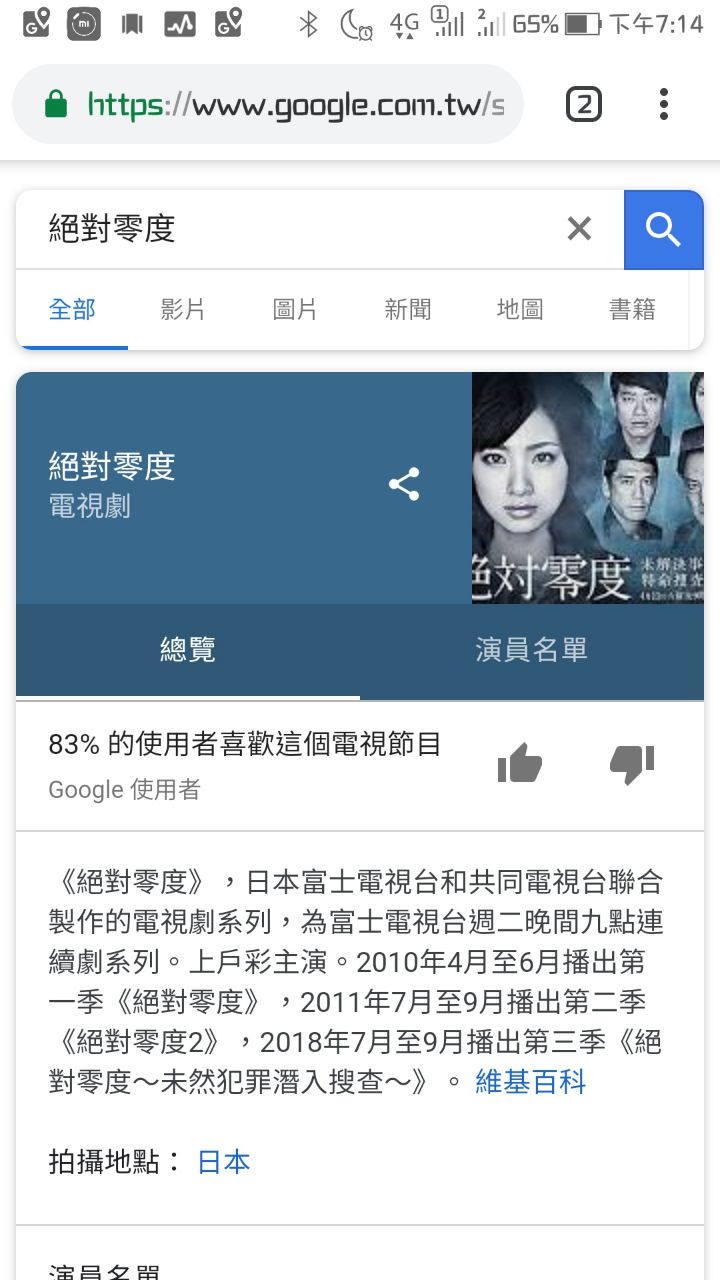
Task: Open the tab switcher showing 2 tabs
Action: point(584,104)
